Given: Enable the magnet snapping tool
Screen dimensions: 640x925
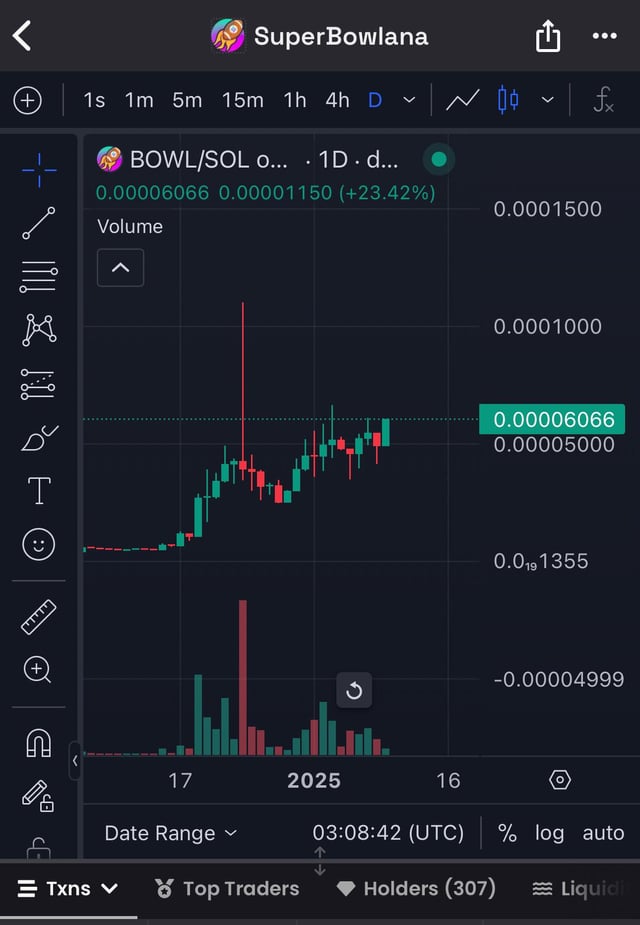Looking at the screenshot, I should point(38,743).
